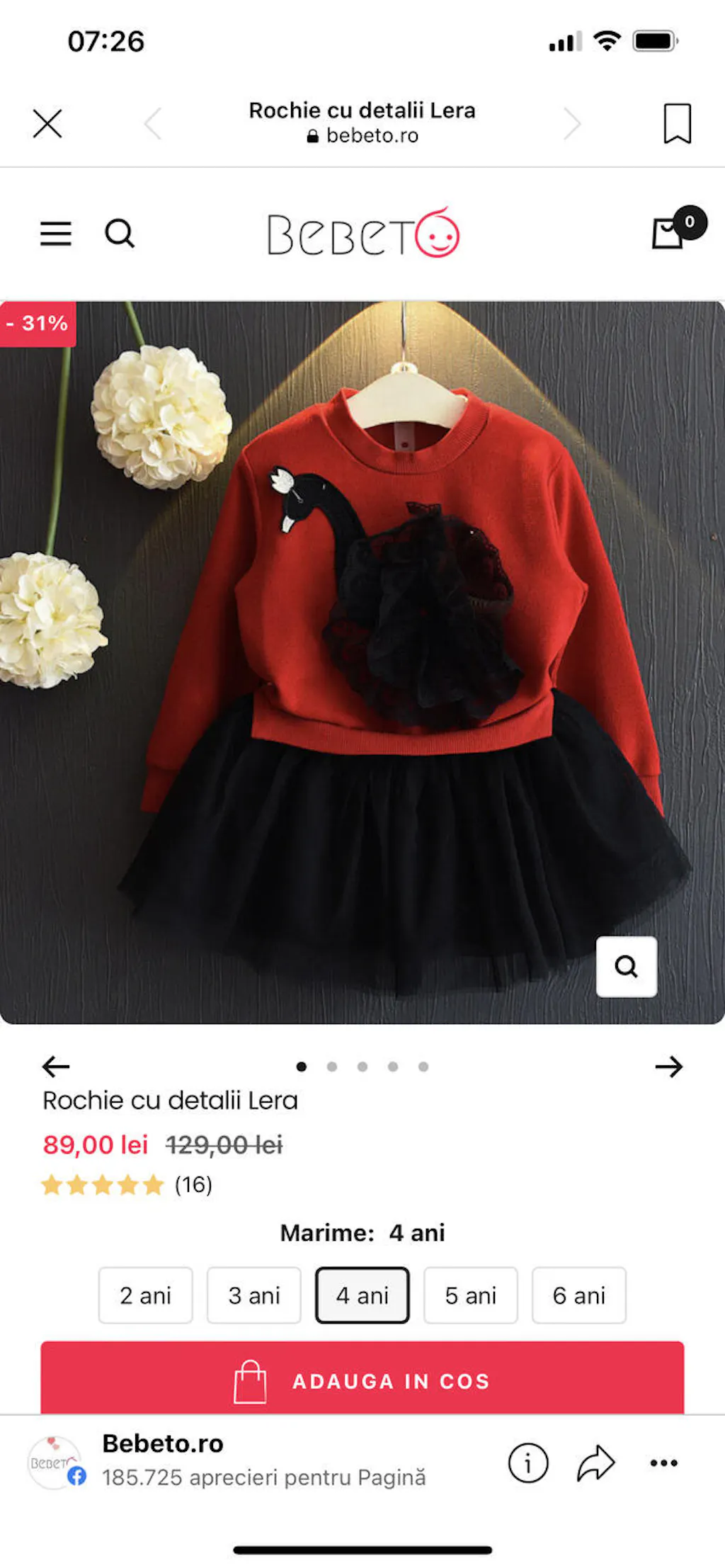Open the Bebeto.ro Facebook page
725x1568 pixels.
click(163, 1444)
